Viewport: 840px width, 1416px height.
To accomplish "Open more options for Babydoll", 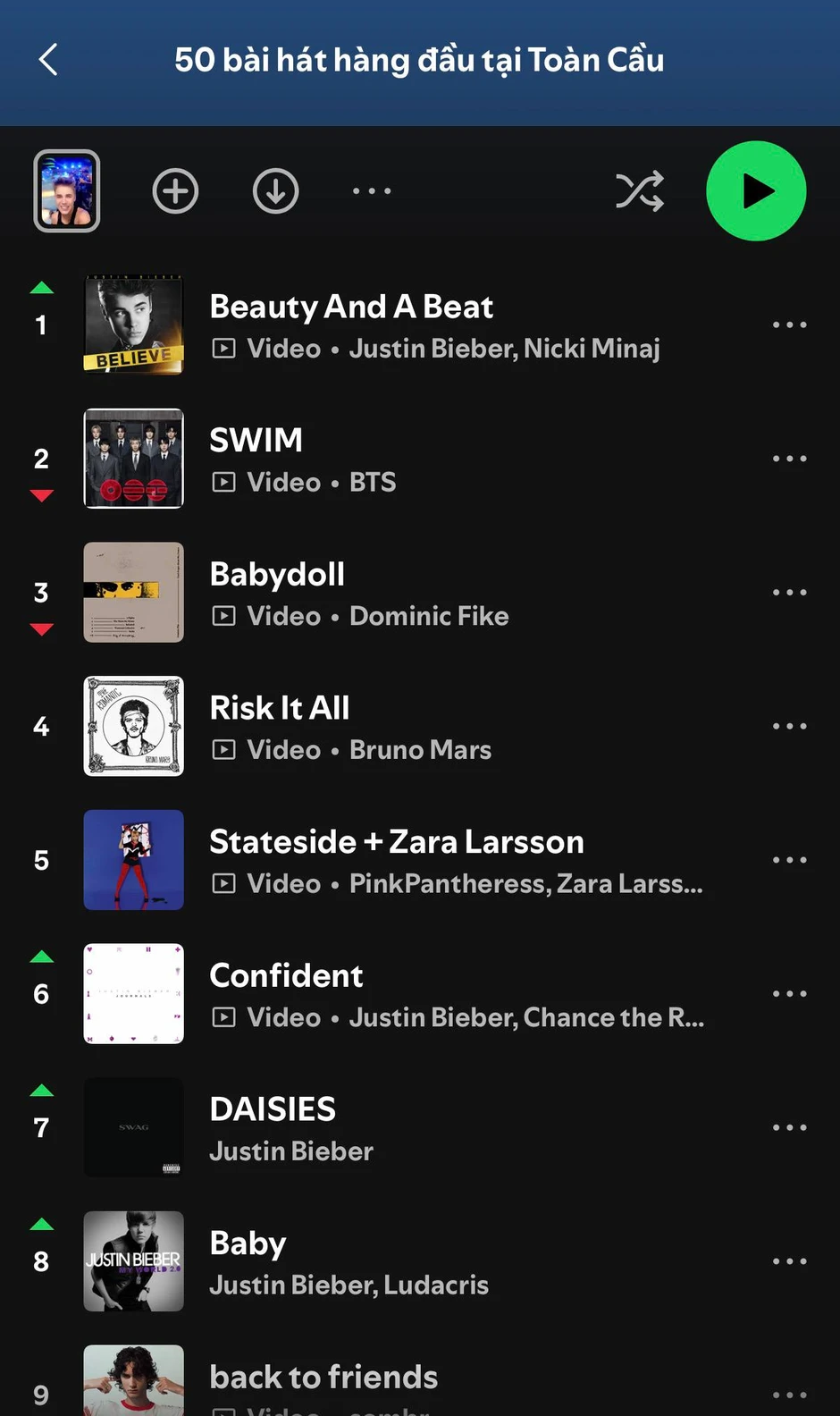I will 789,593.
